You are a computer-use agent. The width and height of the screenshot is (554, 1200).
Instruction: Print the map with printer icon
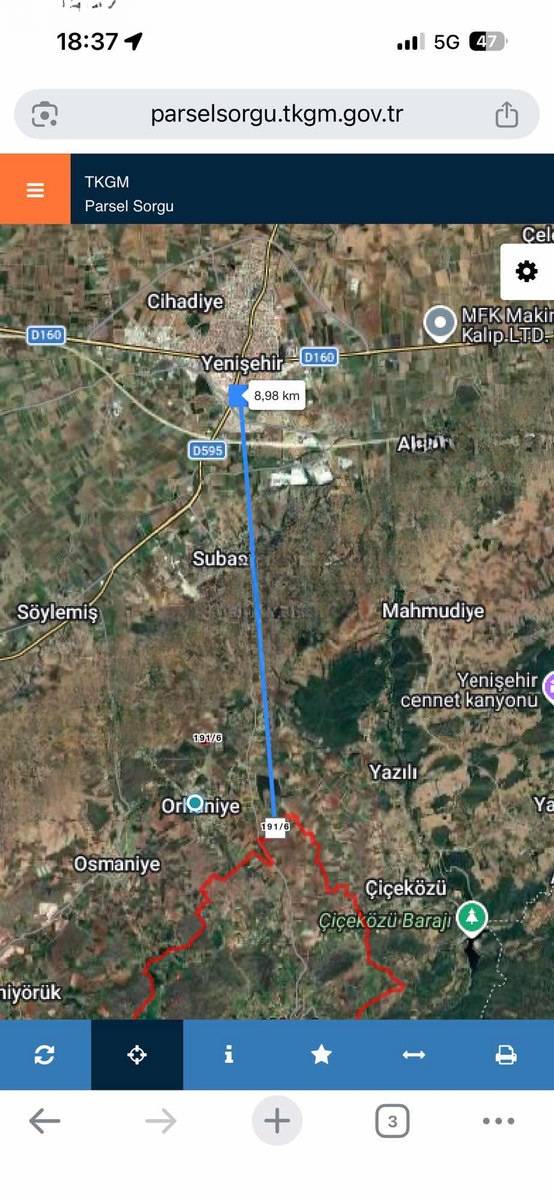pos(506,1055)
